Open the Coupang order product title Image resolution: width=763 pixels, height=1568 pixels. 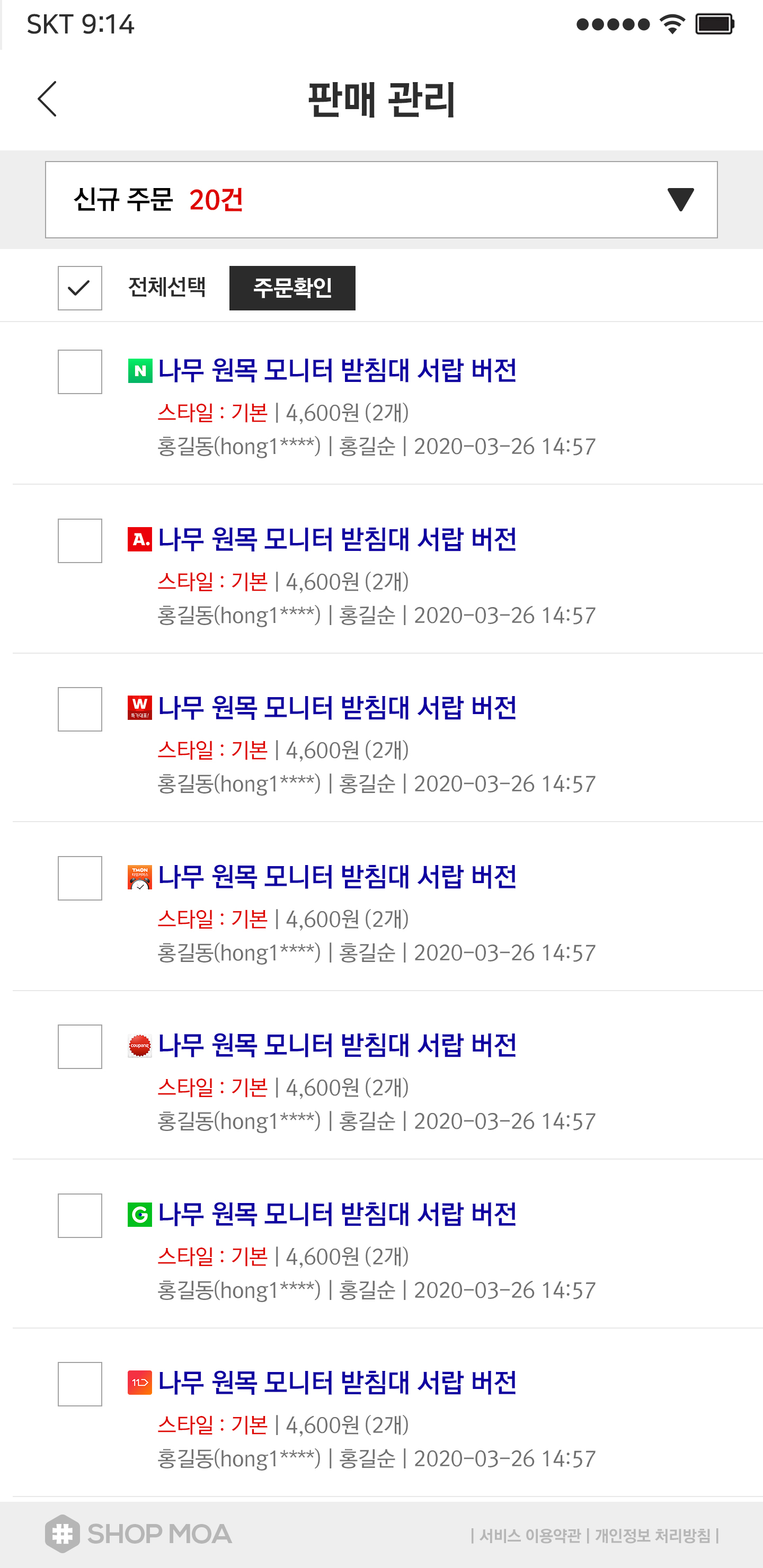point(338,1045)
